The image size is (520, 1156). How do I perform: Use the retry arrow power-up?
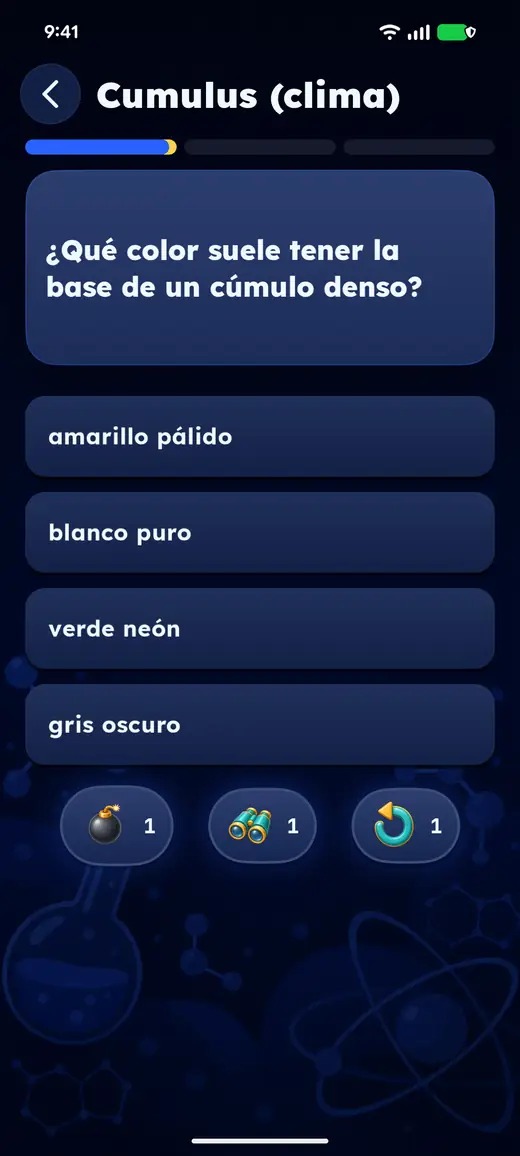click(406, 826)
